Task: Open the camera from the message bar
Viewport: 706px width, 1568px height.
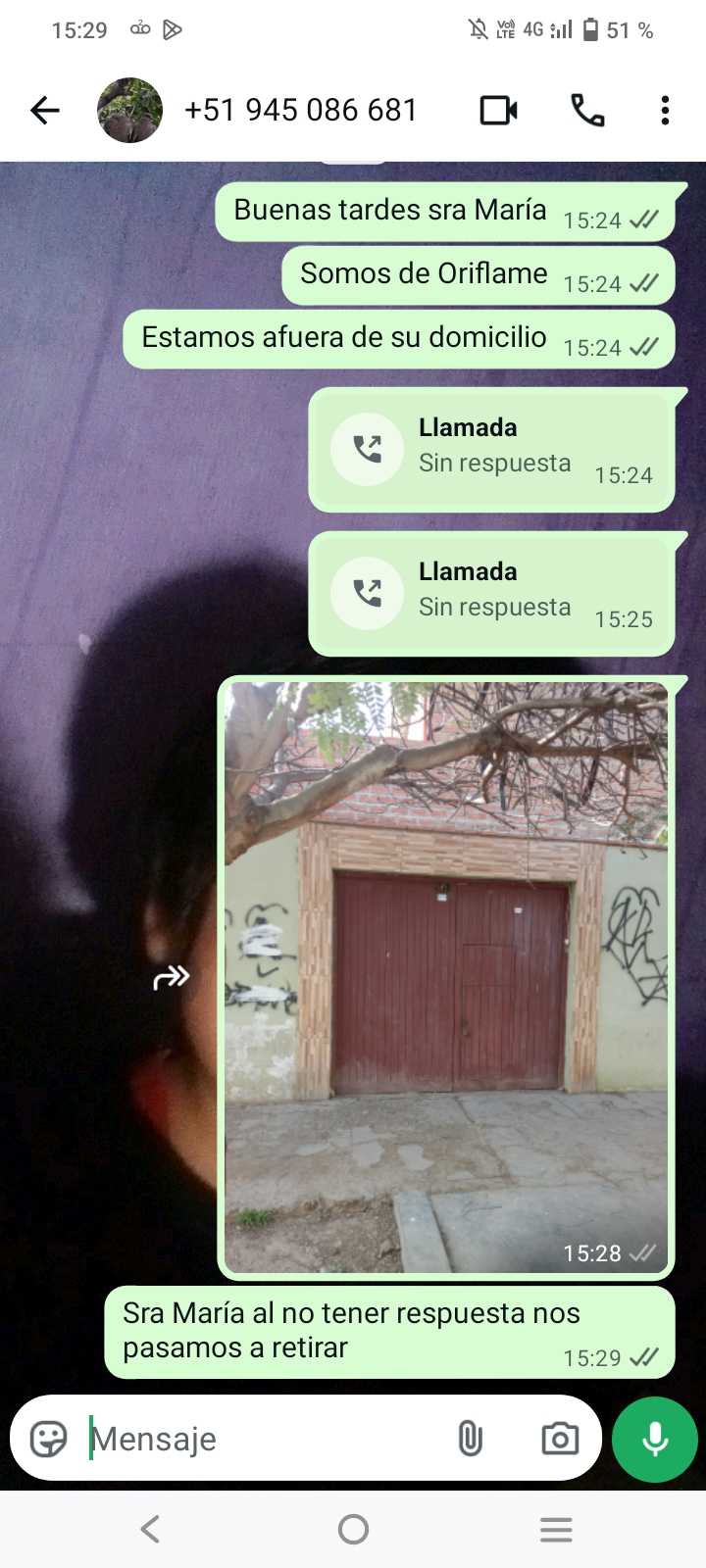Action: point(560,1439)
